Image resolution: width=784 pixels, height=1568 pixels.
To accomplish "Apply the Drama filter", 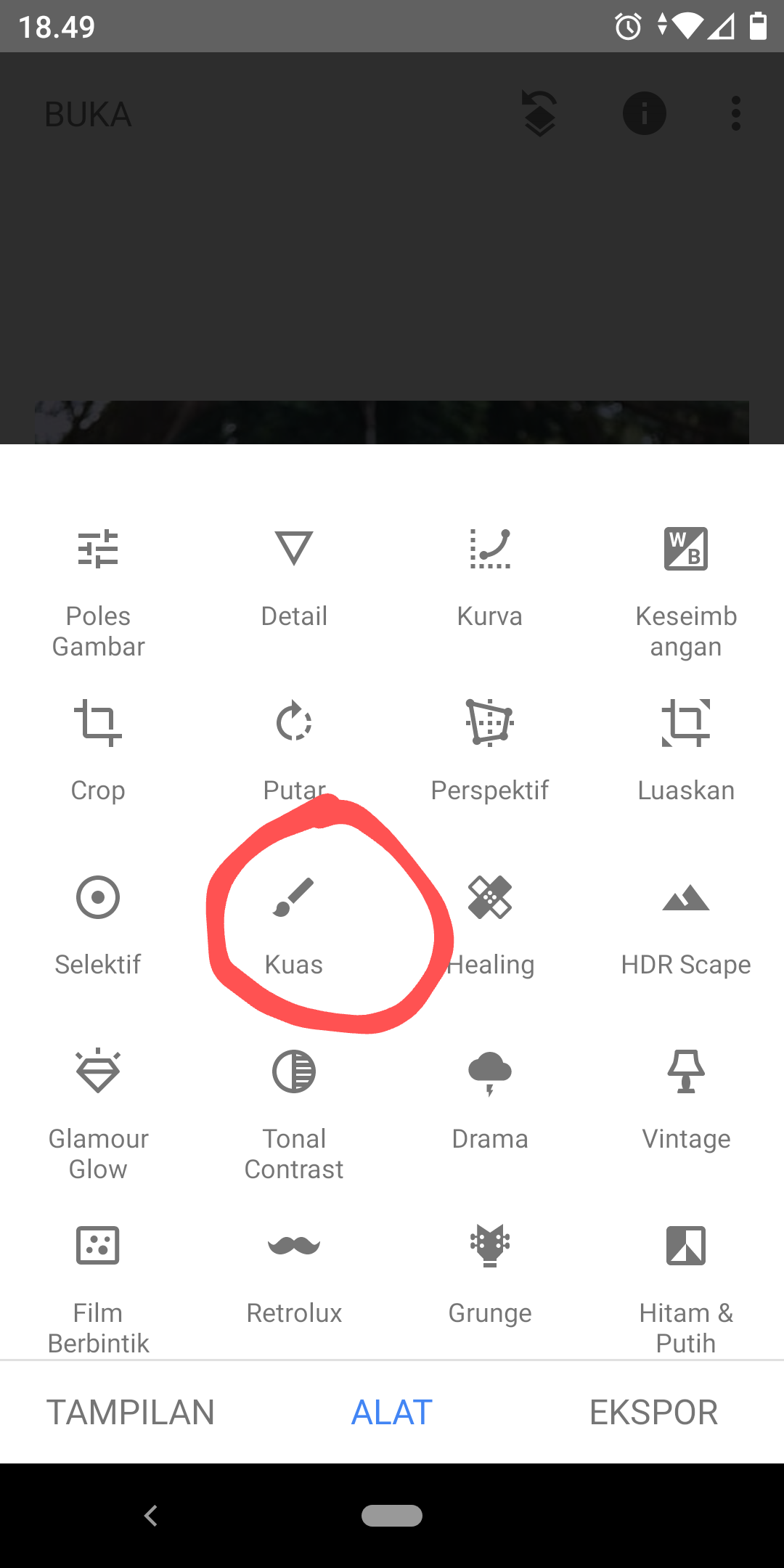I will (490, 1101).
